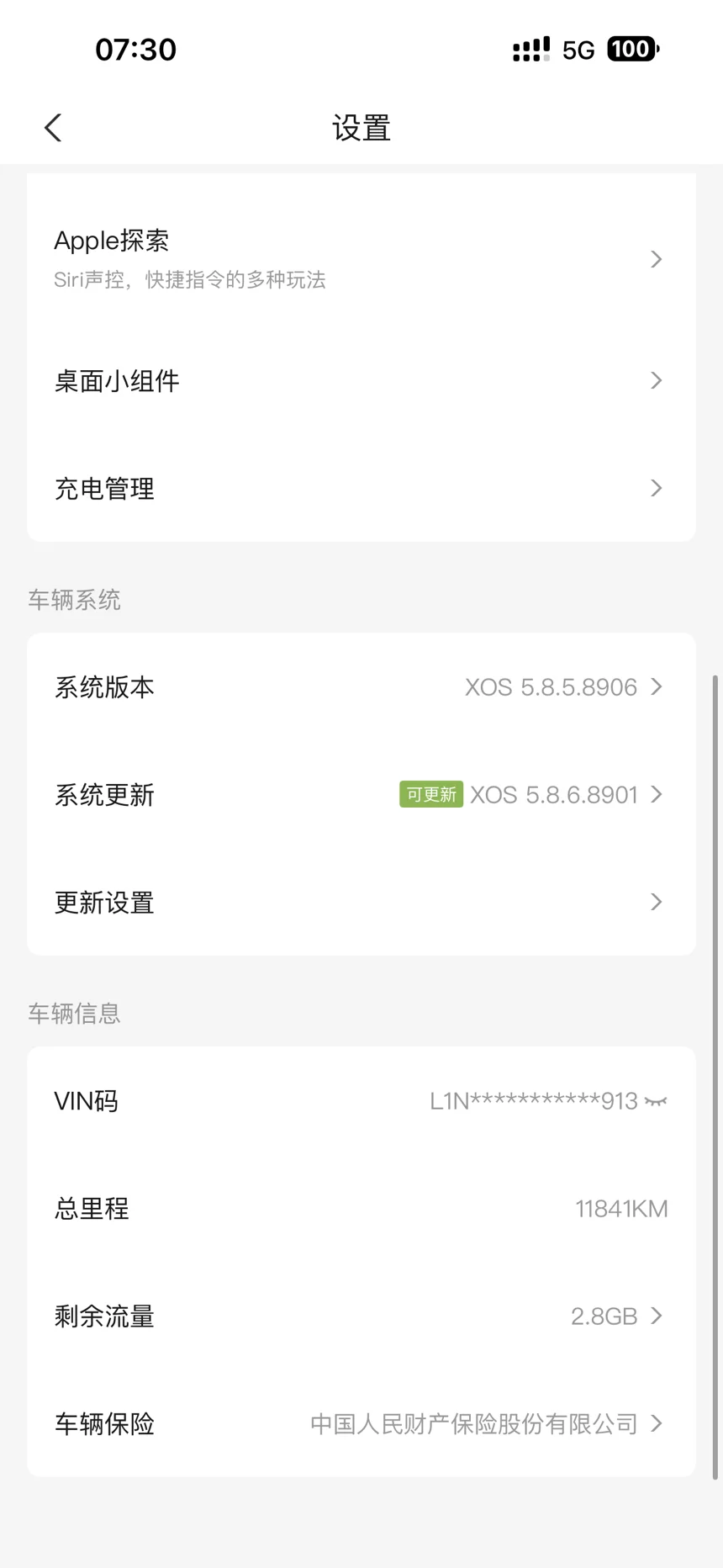
Task: Open Apple探索 settings
Action: tap(361, 258)
